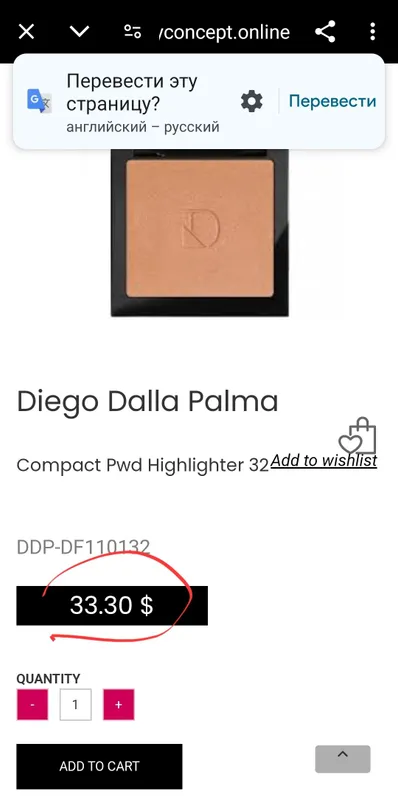Open translation settings gear
The image size is (398, 800).
pos(252,102)
